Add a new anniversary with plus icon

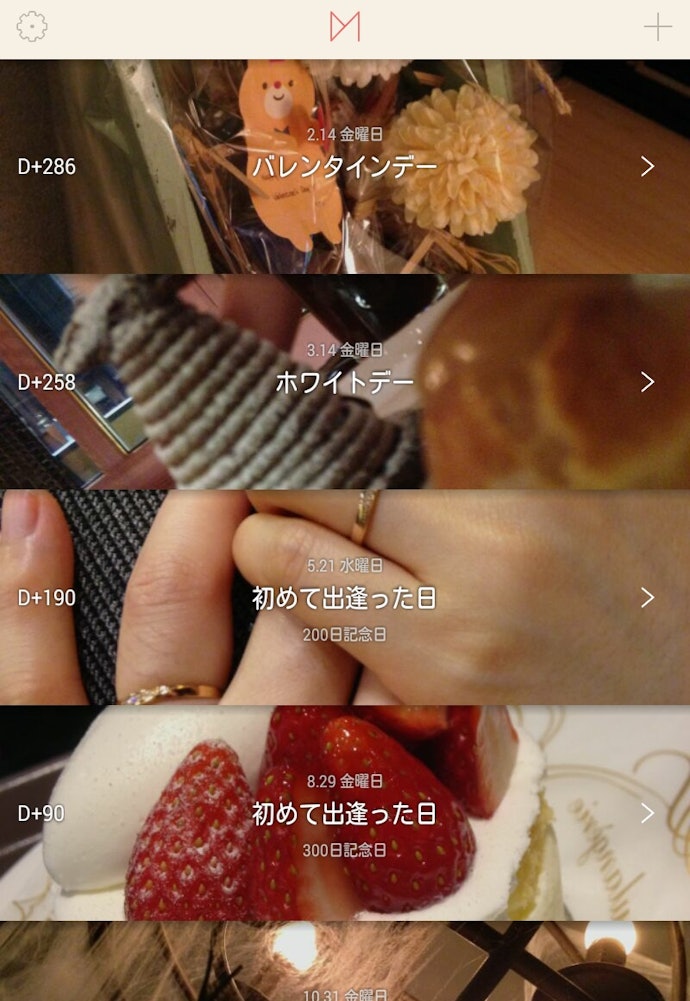(657, 27)
